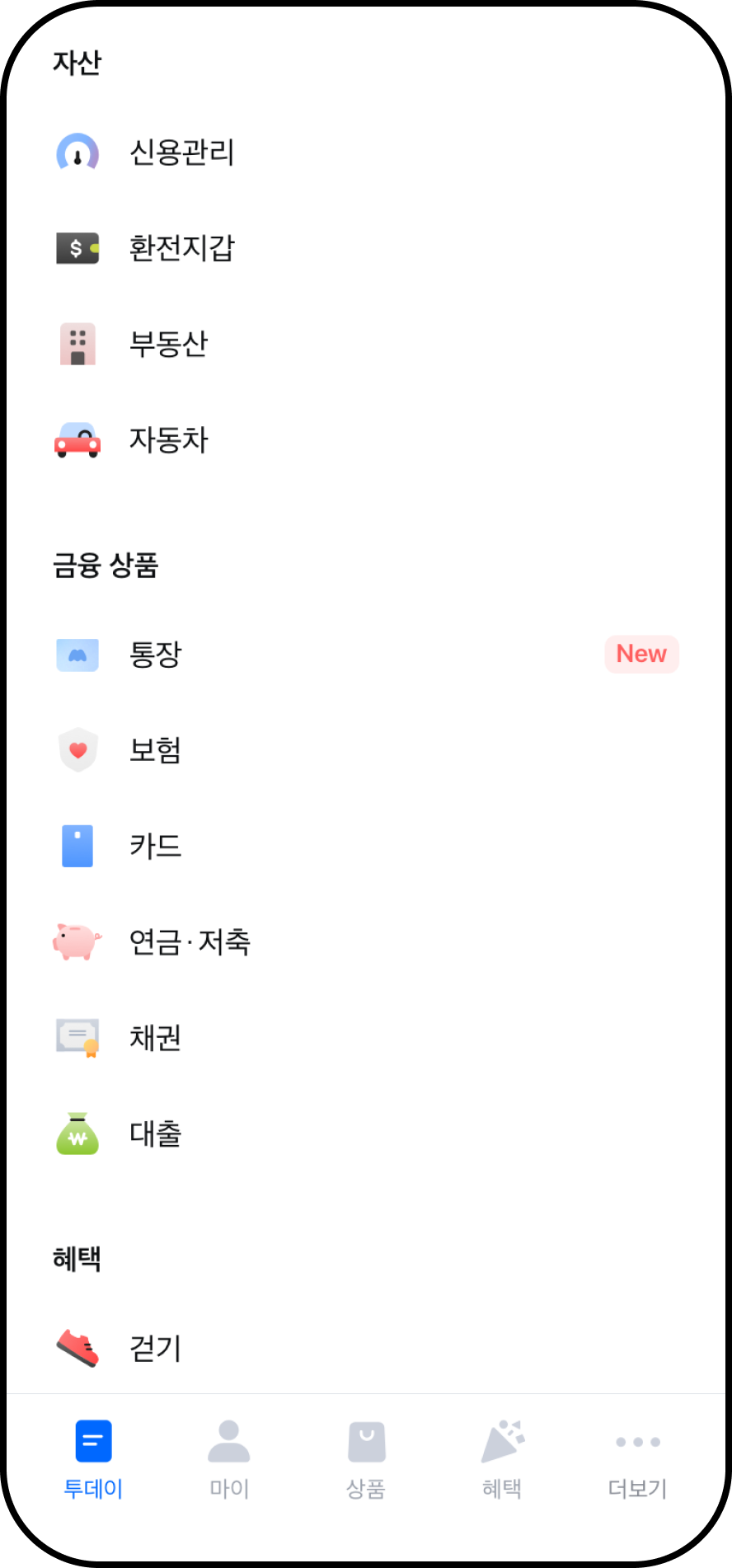Image resolution: width=732 pixels, height=1568 pixels.
Task: Open the 더보기 more tab
Action: click(x=638, y=1458)
